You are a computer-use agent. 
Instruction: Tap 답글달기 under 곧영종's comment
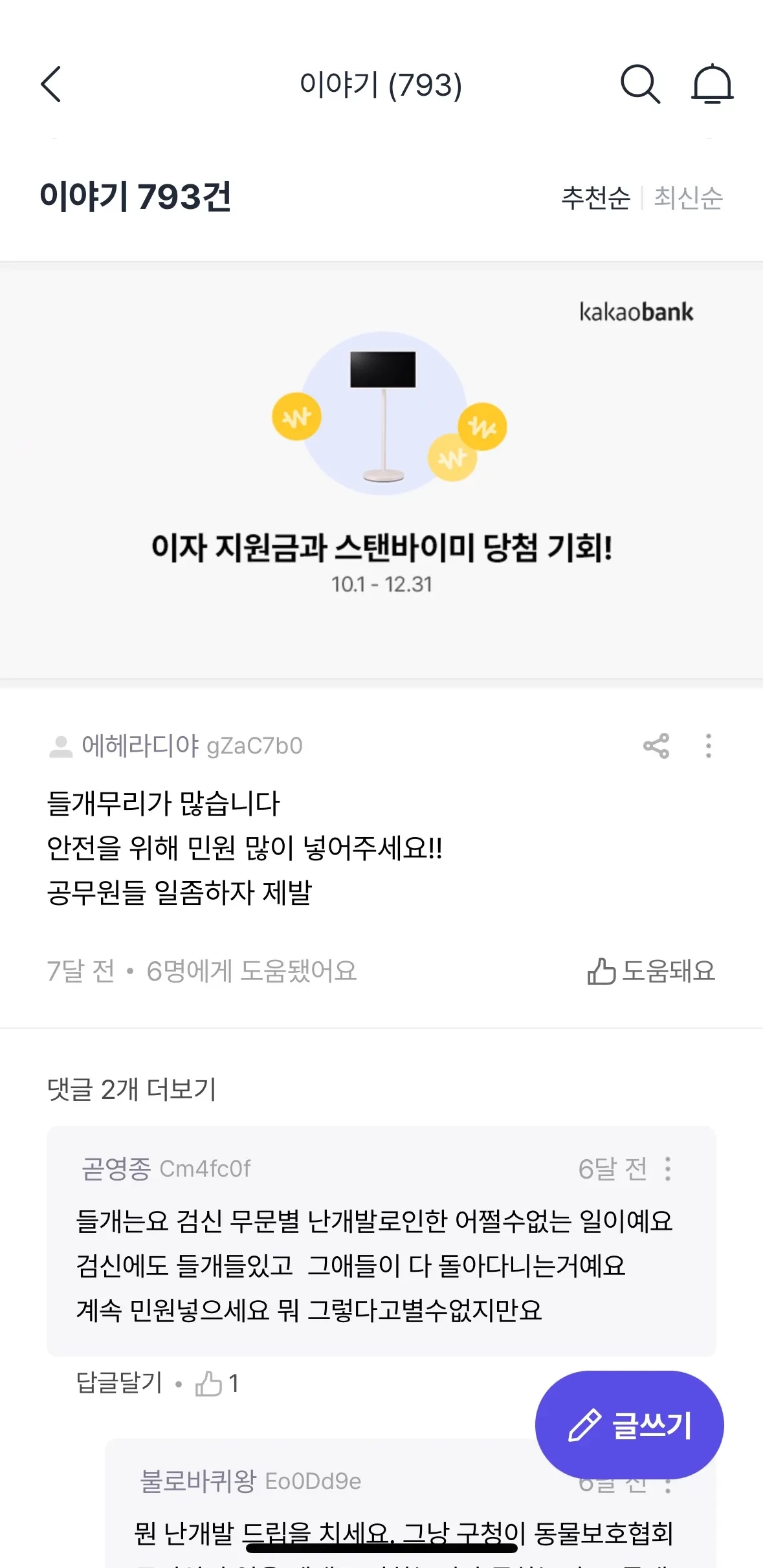point(120,1383)
